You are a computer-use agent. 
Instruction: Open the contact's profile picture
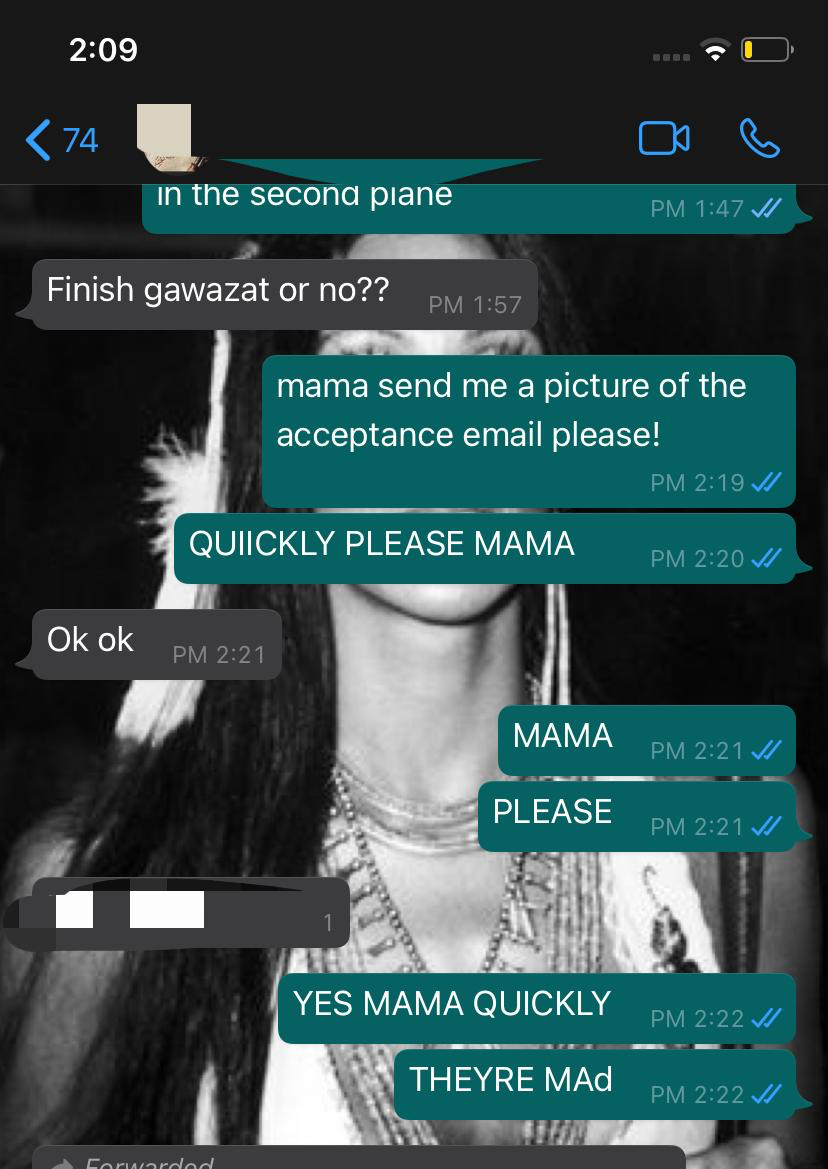click(165, 134)
